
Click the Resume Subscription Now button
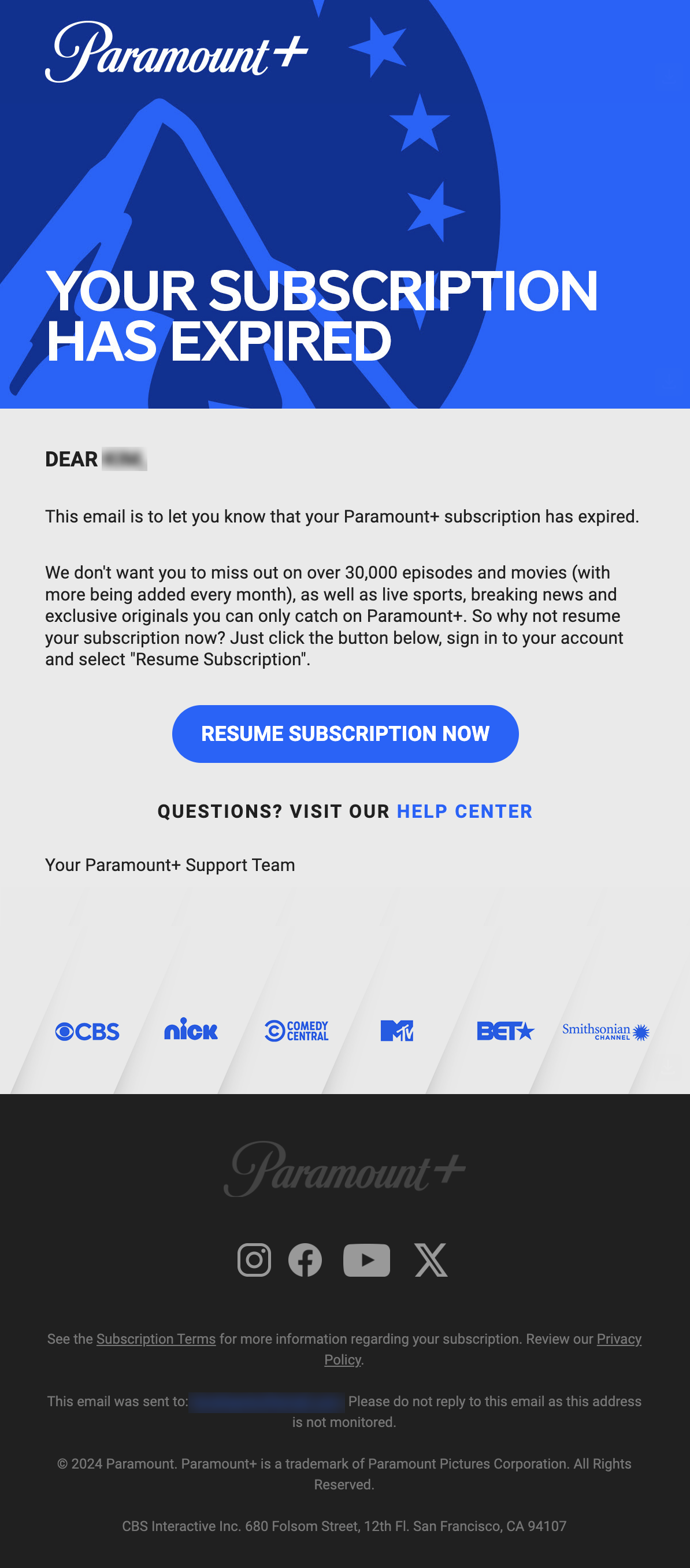tap(345, 733)
